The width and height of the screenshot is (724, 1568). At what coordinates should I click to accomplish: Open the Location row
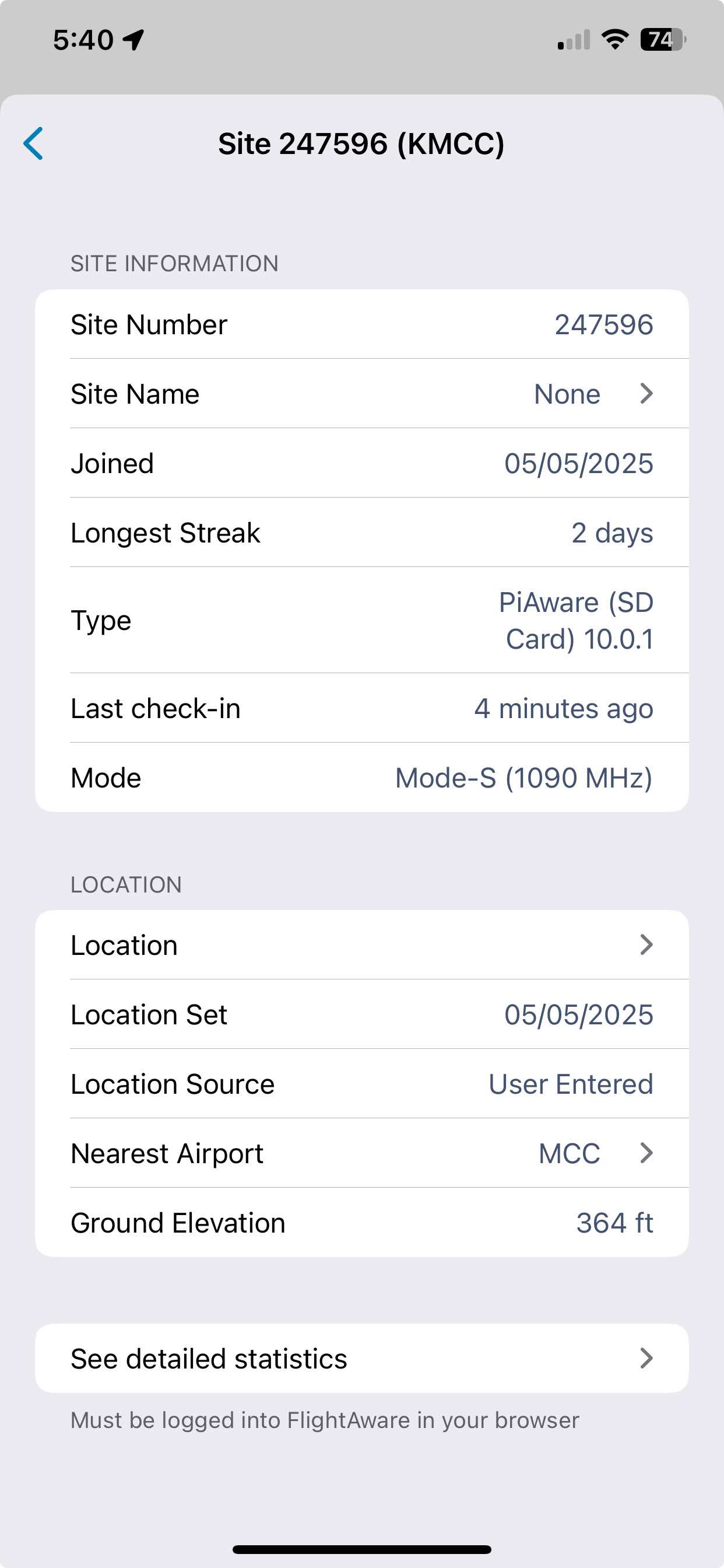click(x=361, y=944)
